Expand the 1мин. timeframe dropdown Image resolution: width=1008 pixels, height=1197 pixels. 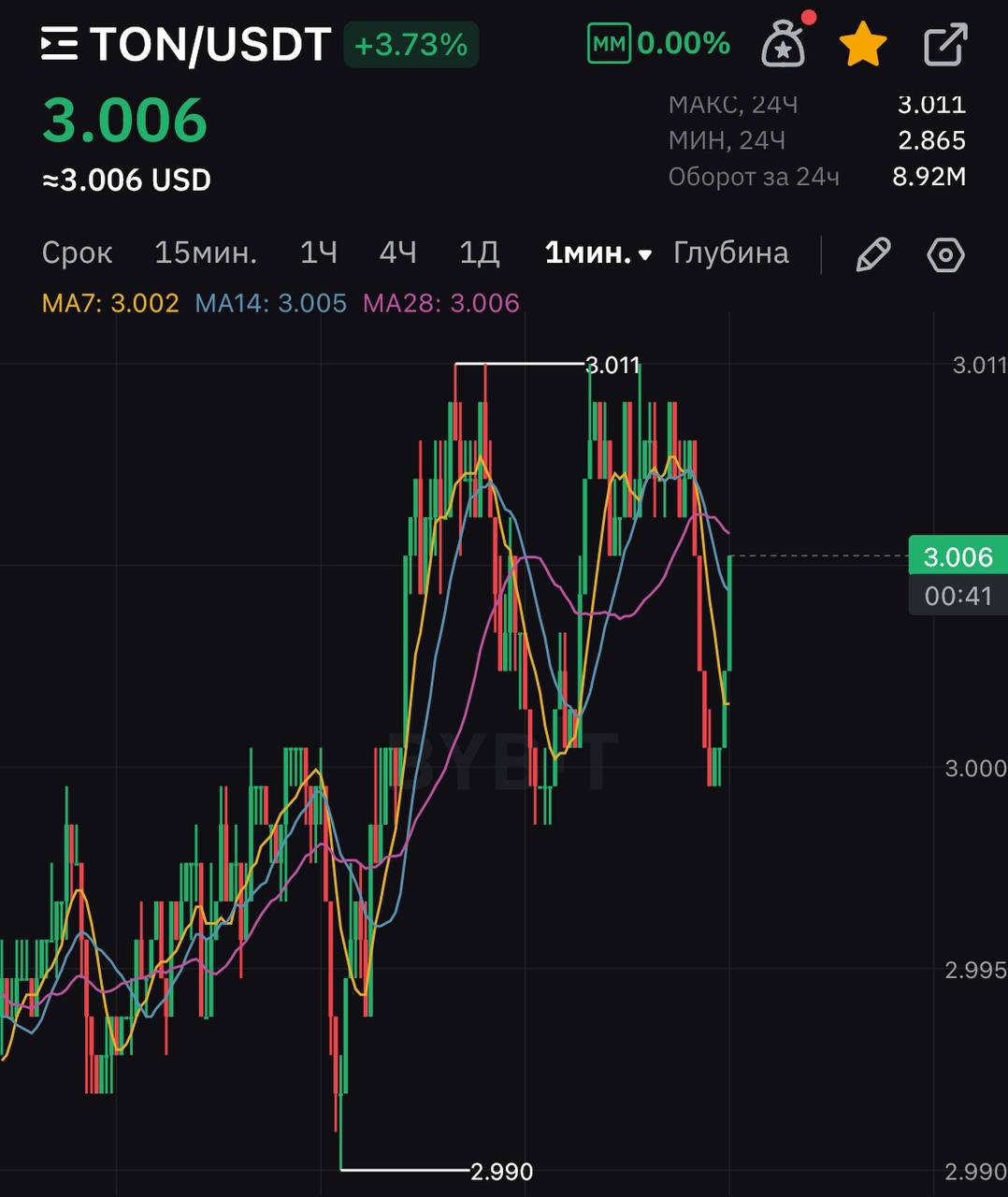(x=598, y=253)
